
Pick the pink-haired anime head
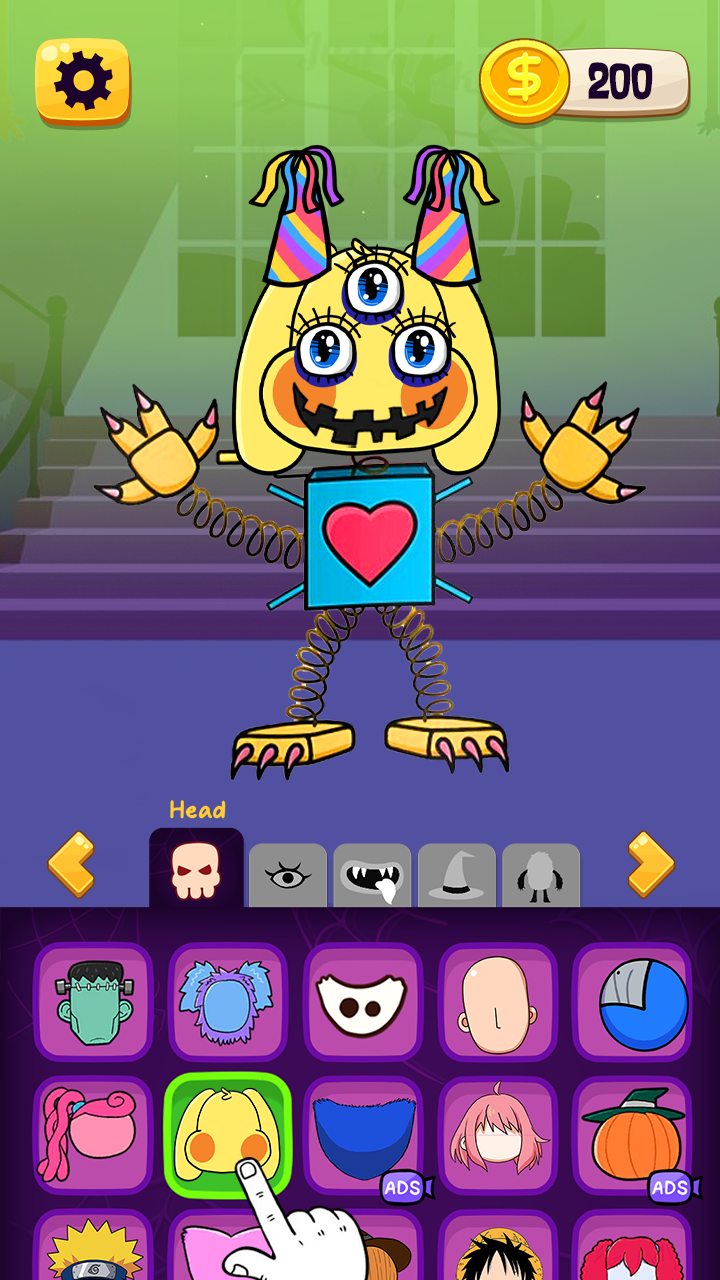pos(498,1136)
